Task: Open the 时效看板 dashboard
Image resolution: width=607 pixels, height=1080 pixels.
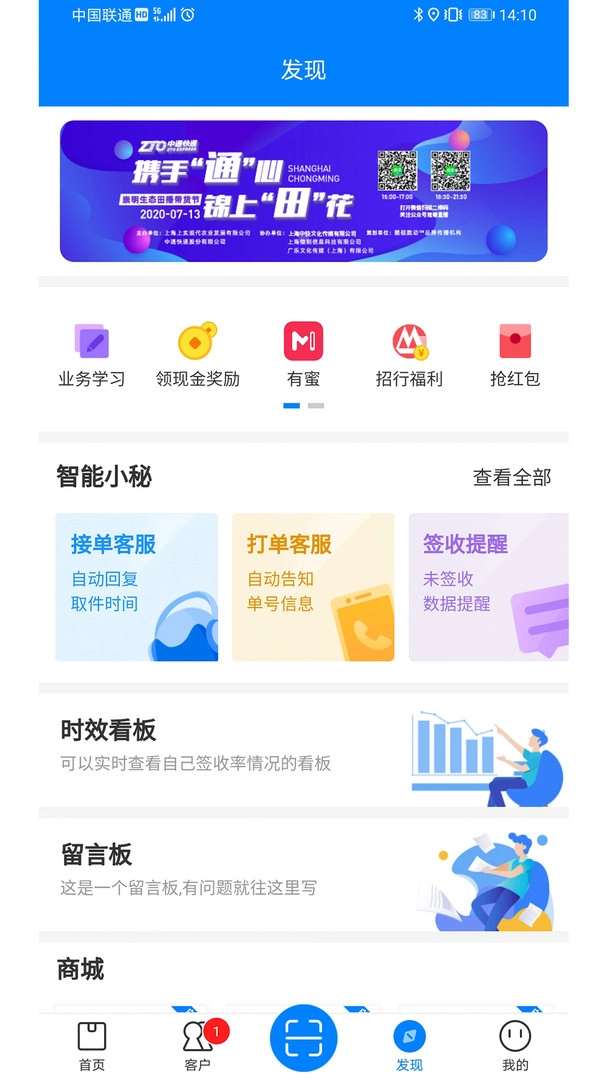Action: pyautogui.click(x=303, y=745)
